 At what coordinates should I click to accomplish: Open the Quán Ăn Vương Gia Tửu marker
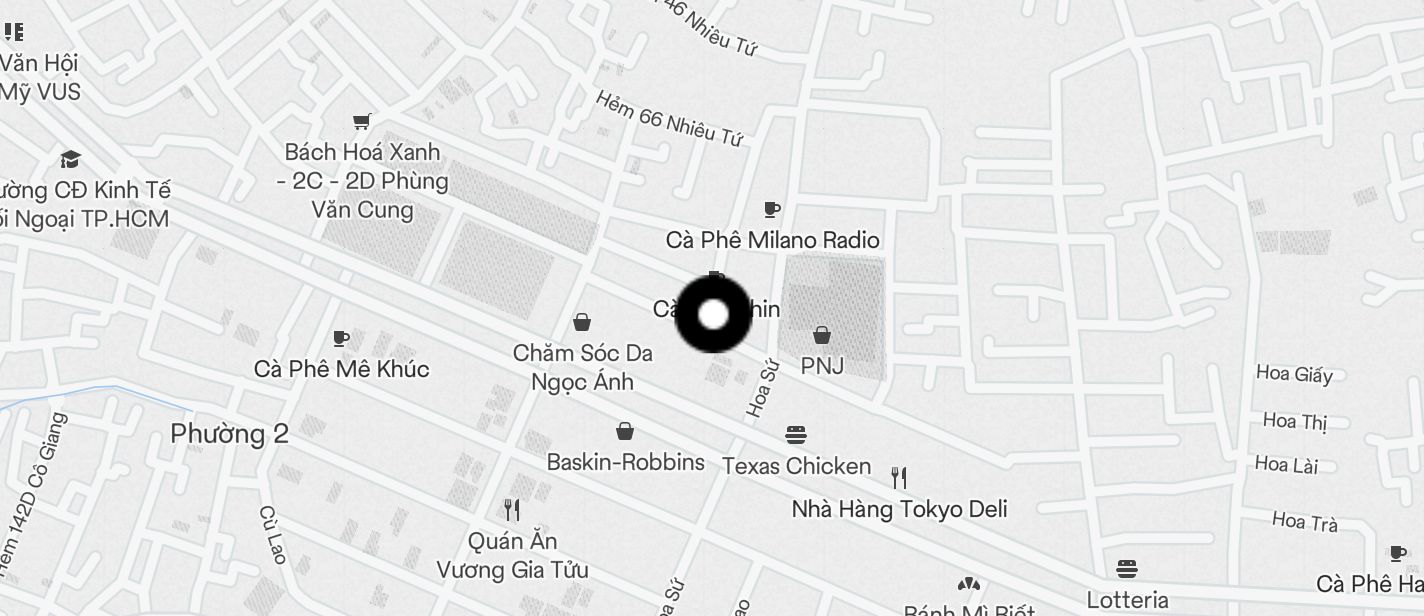click(x=512, y=510)
